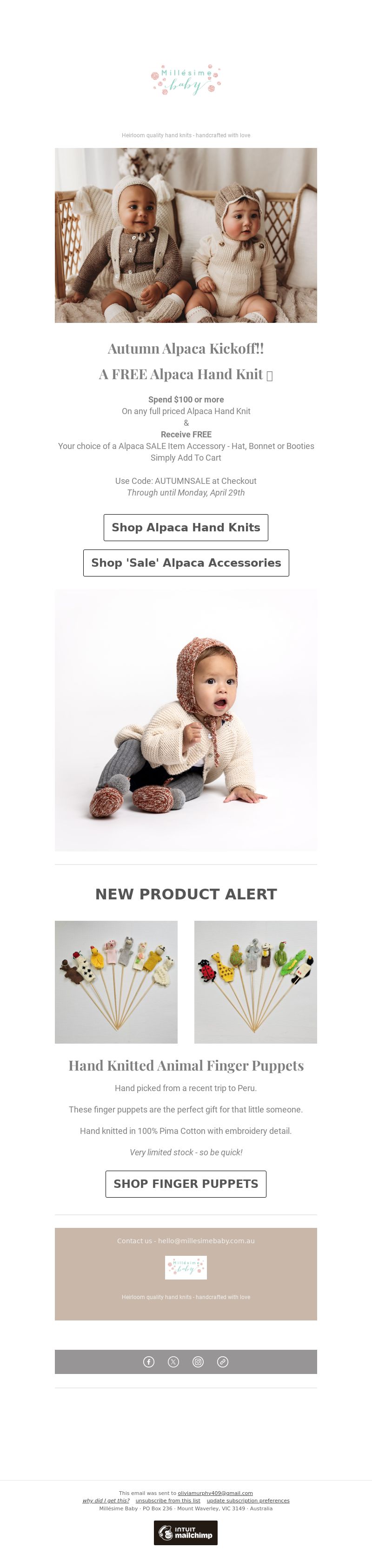Image resolution: width=372 pixels, height=1568 pixels.
Task: Update subscription preferences
Action: (x=248, y=1501)
